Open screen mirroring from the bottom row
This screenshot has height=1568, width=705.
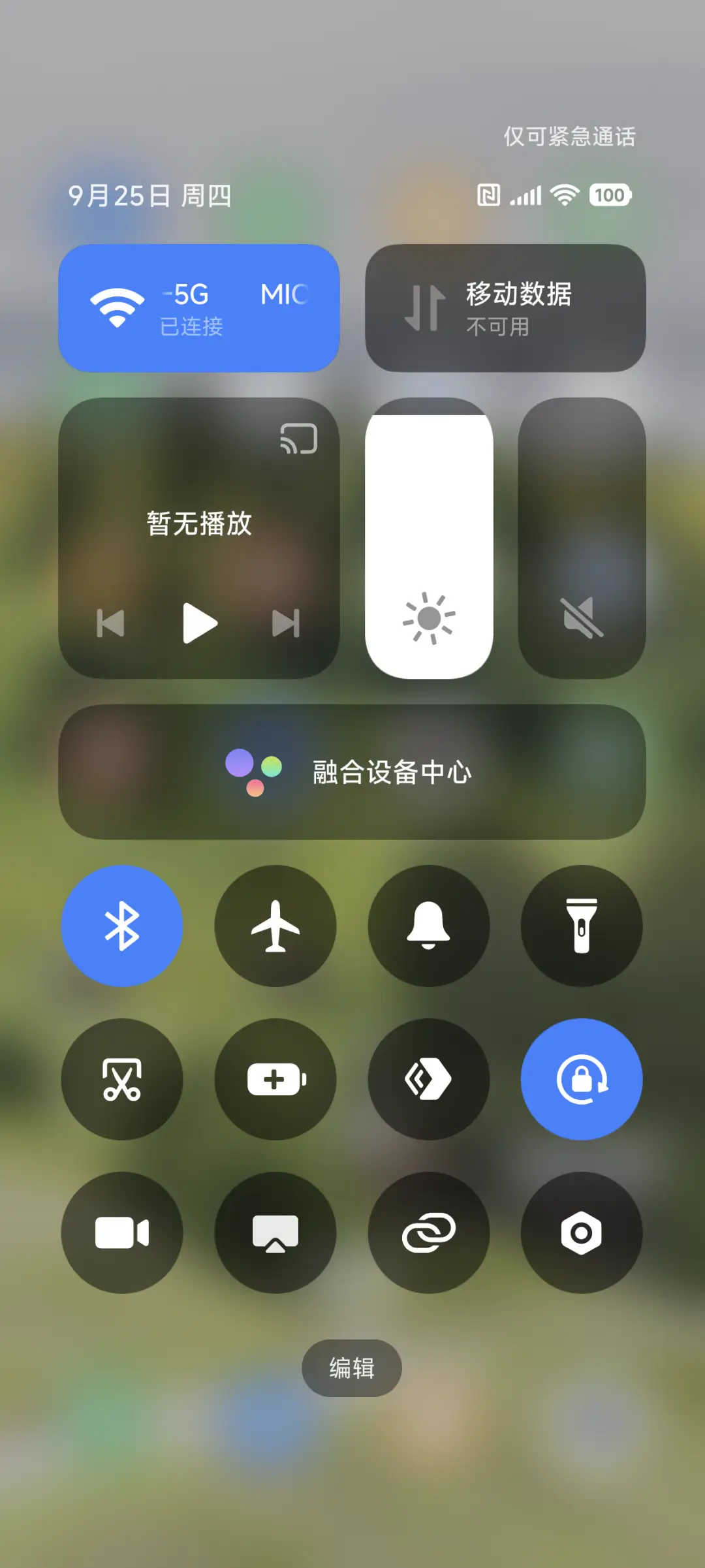(x=275, y=1232)
